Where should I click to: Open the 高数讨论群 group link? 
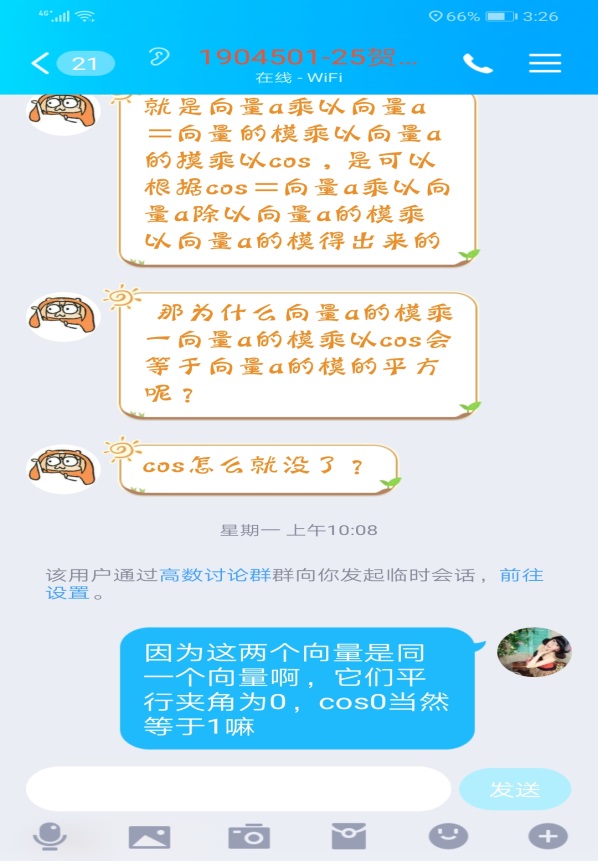215,575
